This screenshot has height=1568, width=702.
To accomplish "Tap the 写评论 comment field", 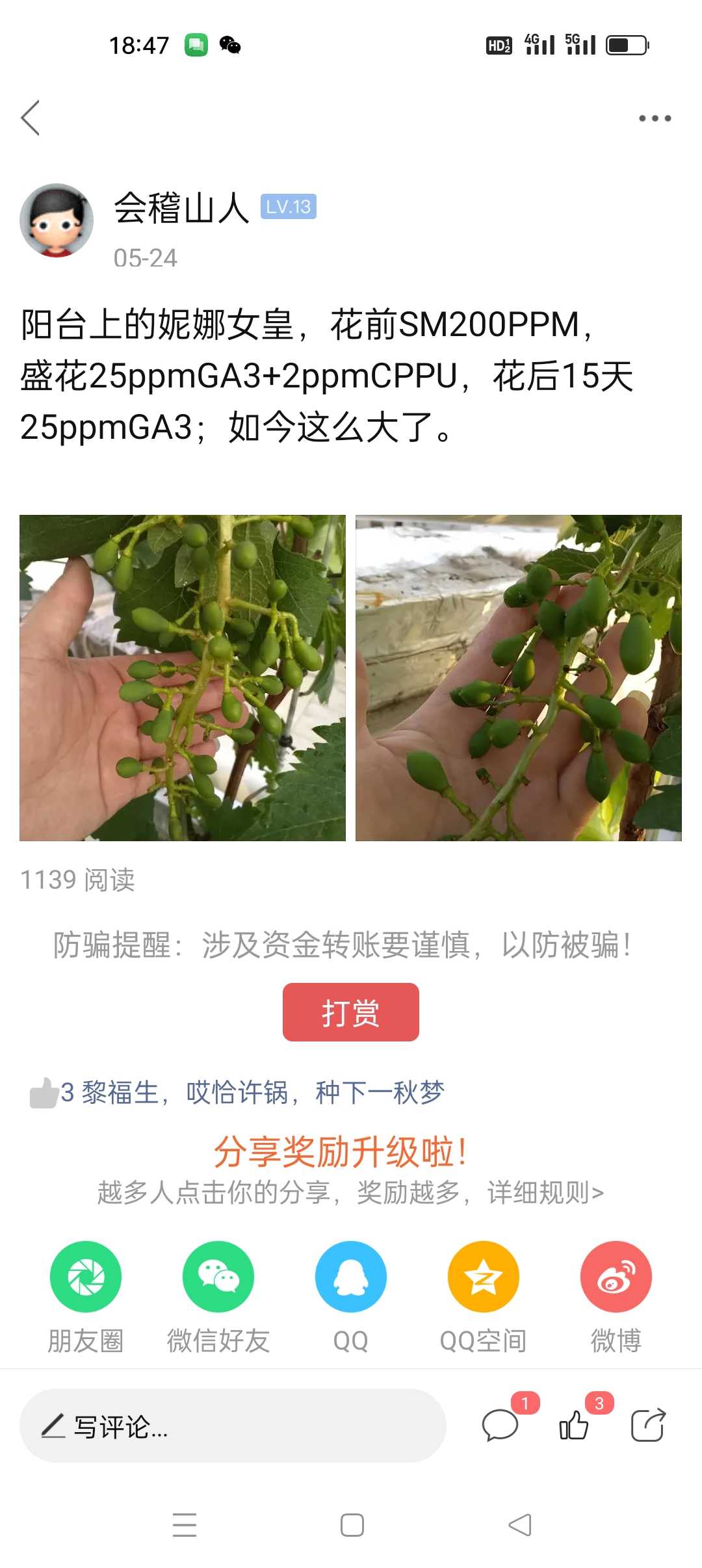I will pos(233,1426).
